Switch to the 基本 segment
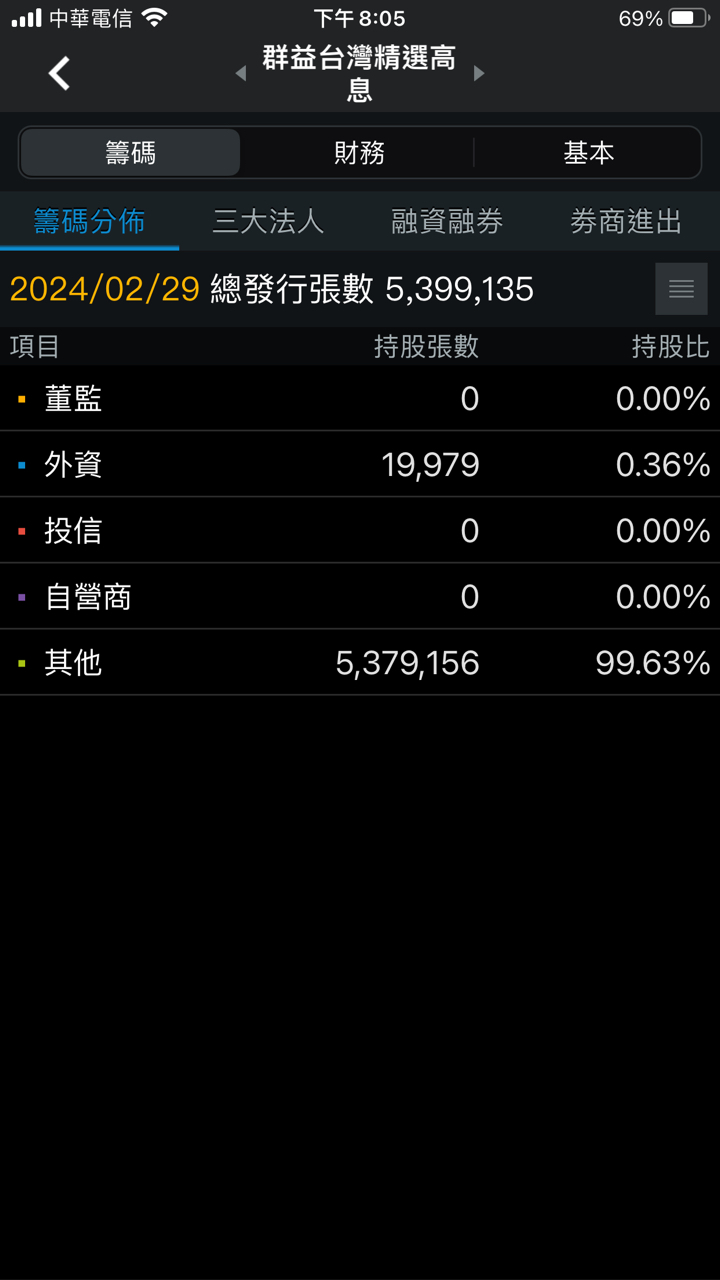Image resolution: width=720 pixels, height=1280 pixels. (588, 153)
